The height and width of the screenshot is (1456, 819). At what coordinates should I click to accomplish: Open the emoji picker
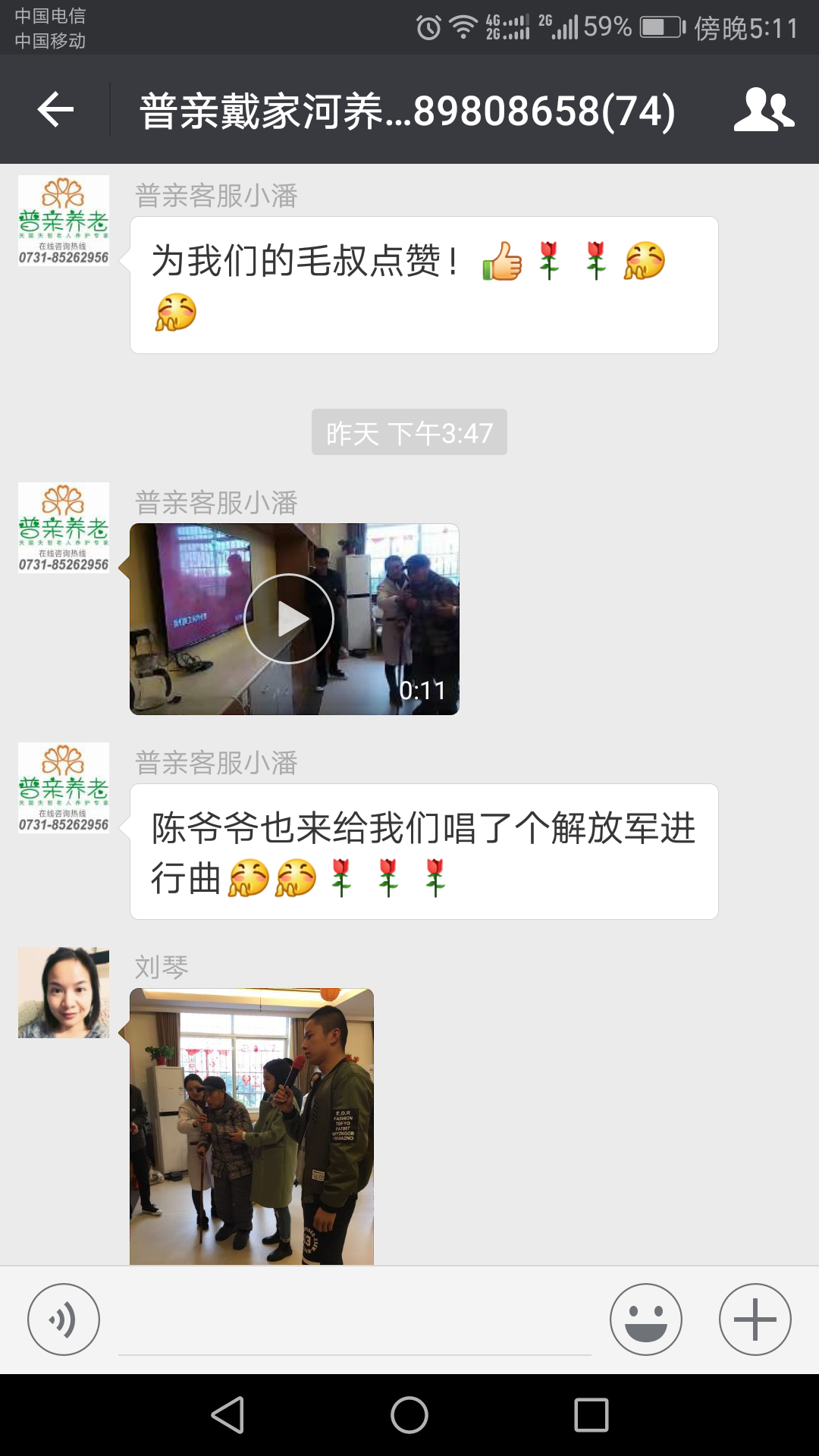pos(645,1319)
